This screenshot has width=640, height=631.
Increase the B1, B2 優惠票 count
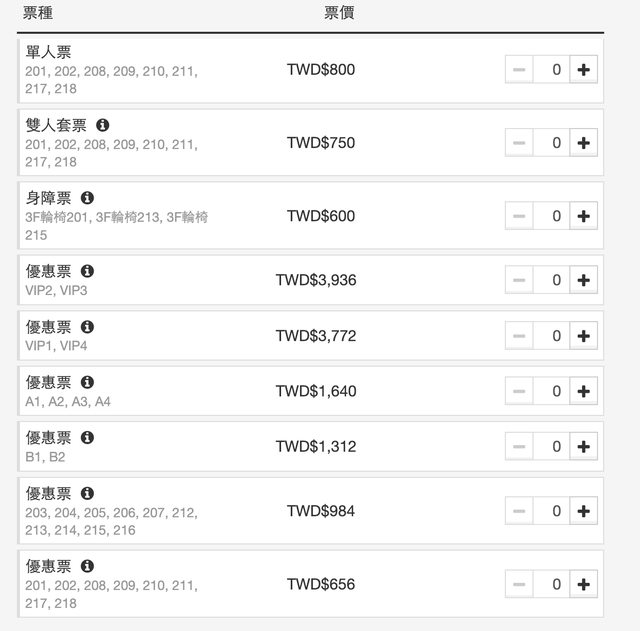coord(584,447)
